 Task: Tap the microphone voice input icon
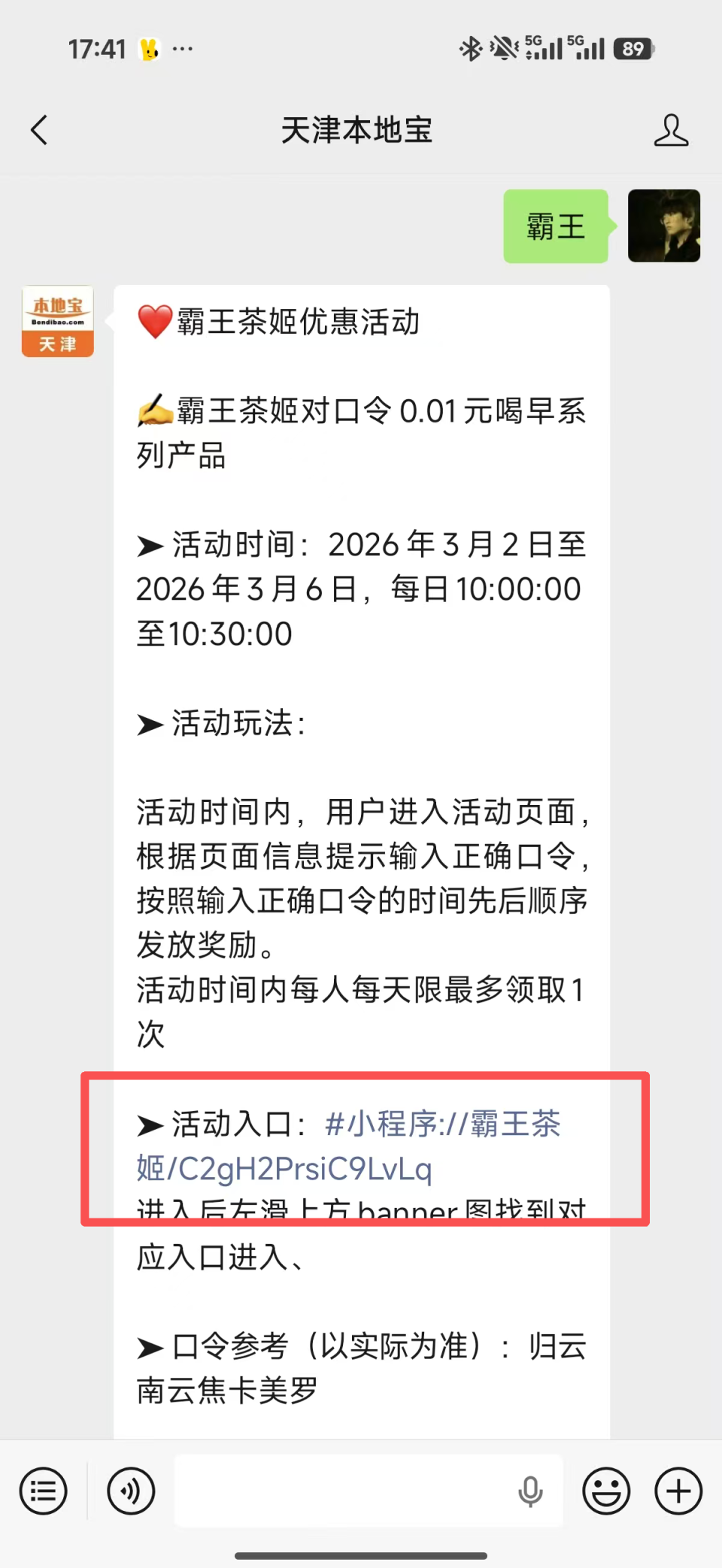point(531,1491)
